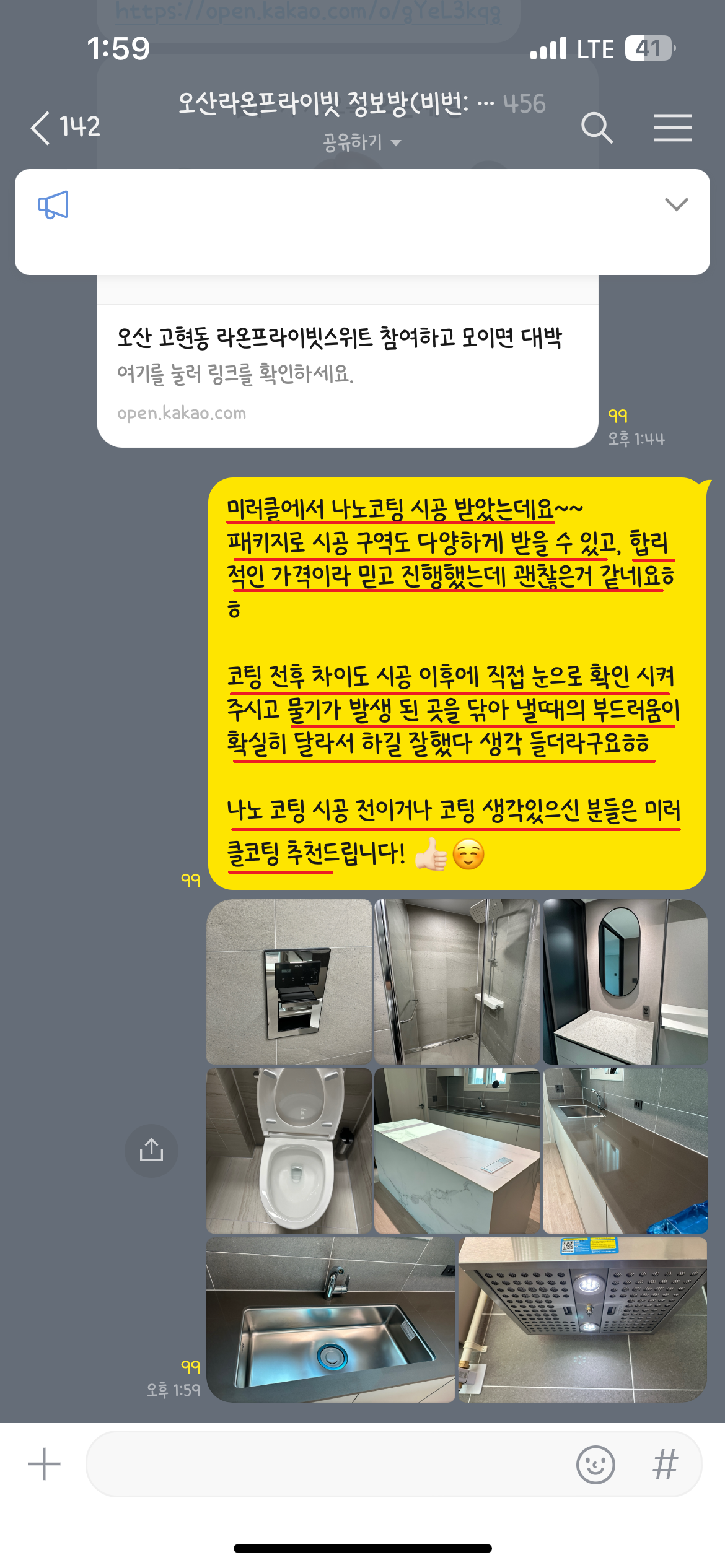
Task: Search within this chat room
Action: click(x=596, y=128)
